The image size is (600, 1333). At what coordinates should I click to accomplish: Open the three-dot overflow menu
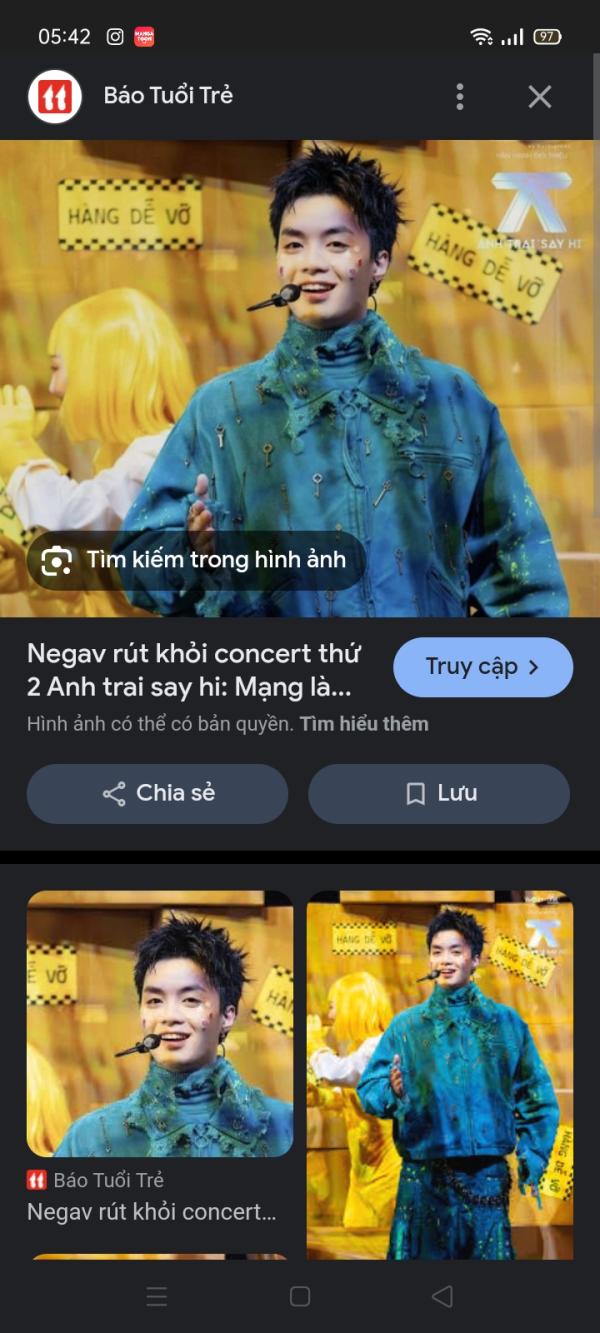[460, 97]
